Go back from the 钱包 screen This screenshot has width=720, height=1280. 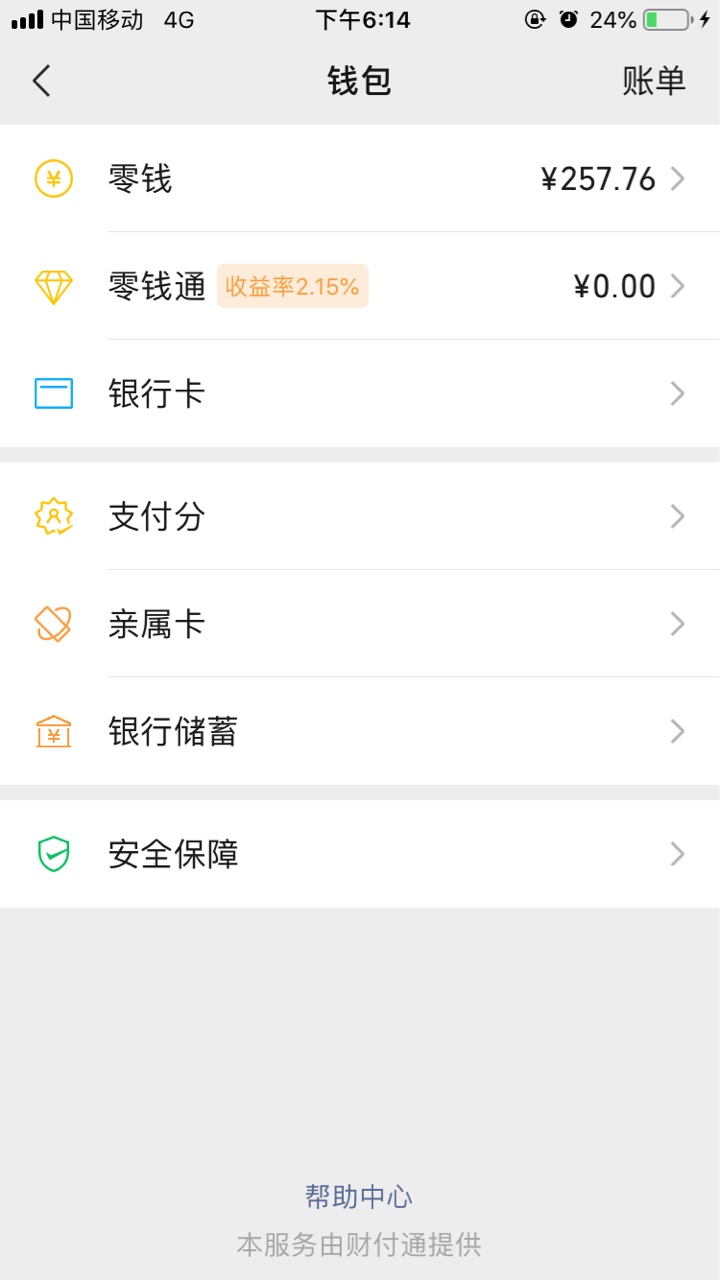pos(41,81)
